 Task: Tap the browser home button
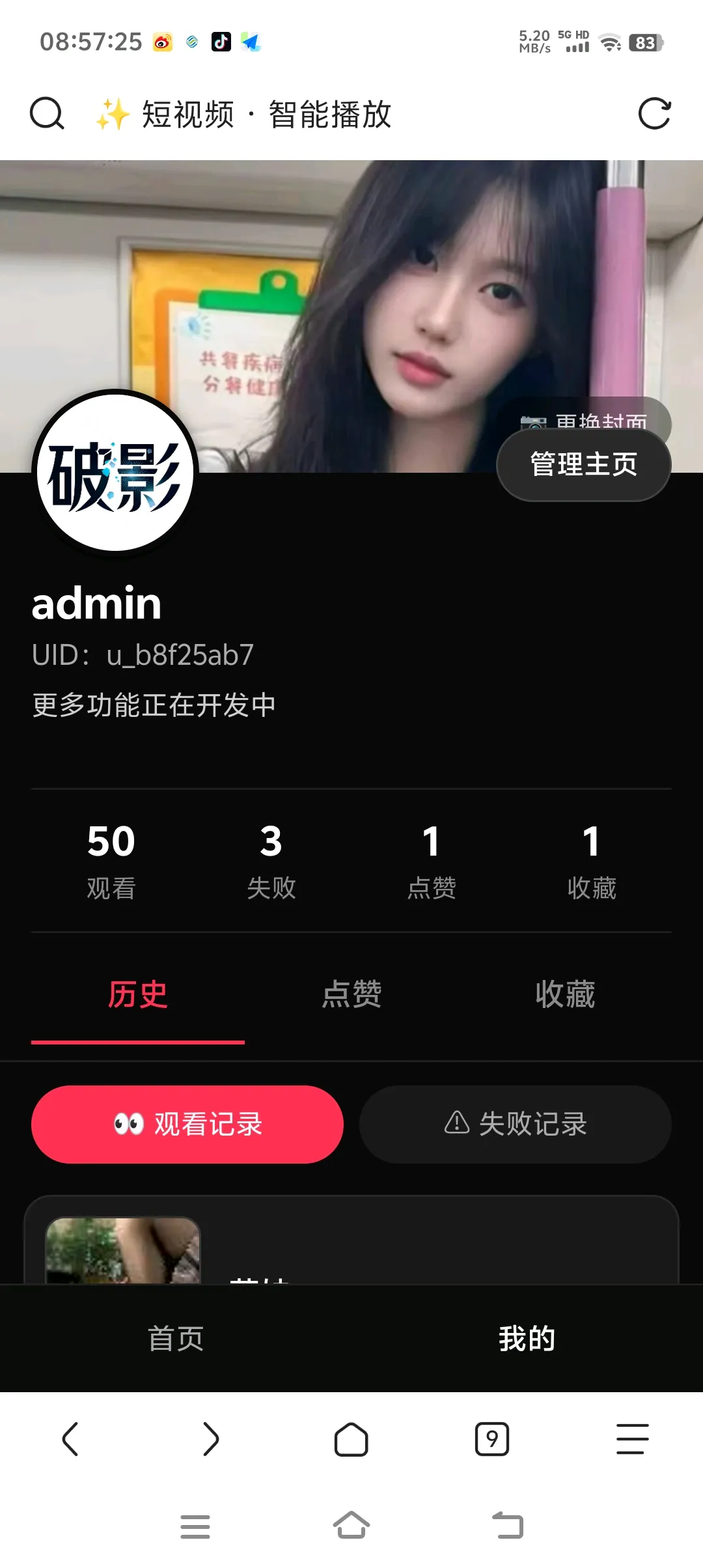pos(351,1439)
